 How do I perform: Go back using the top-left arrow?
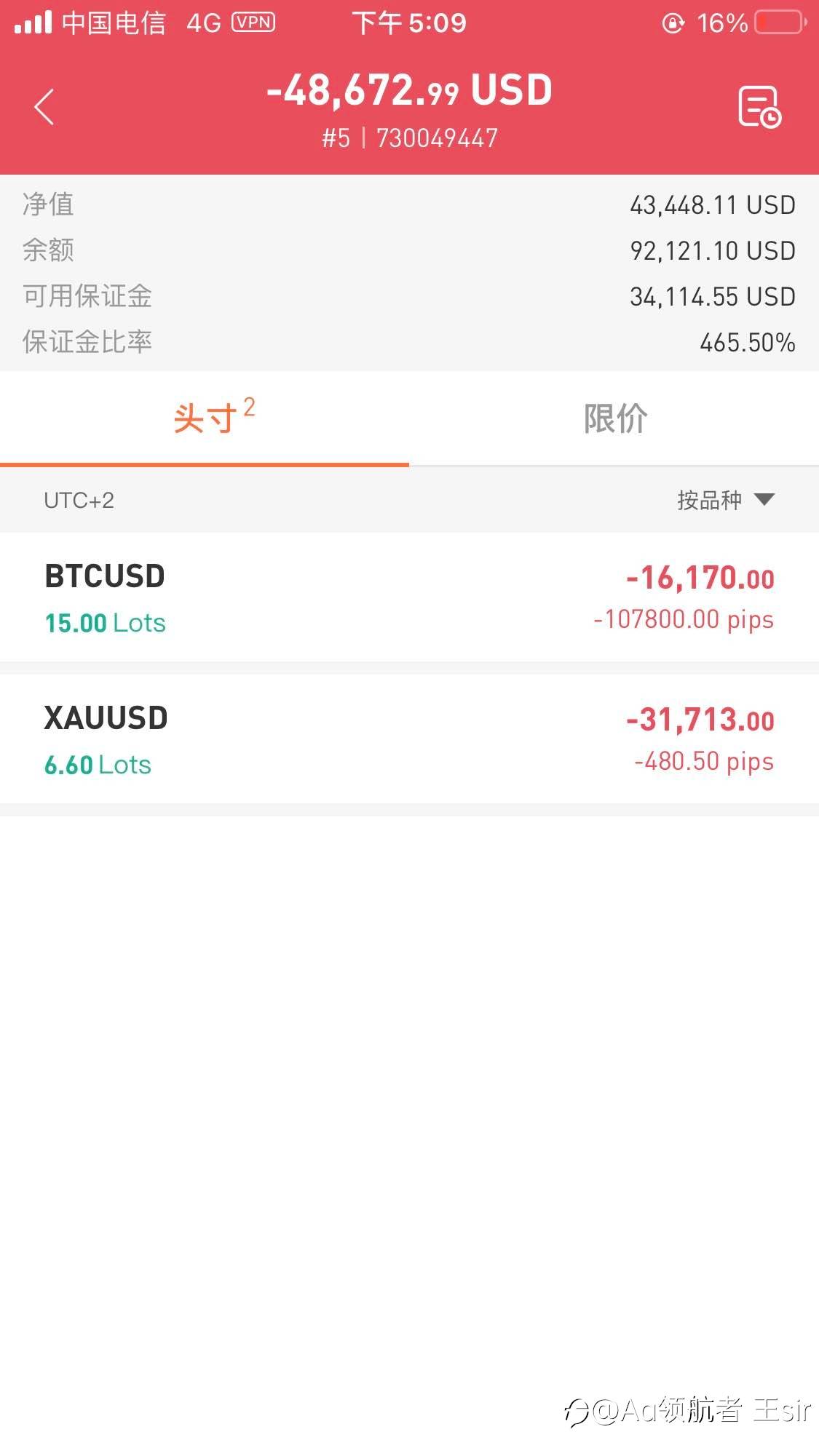44,107
